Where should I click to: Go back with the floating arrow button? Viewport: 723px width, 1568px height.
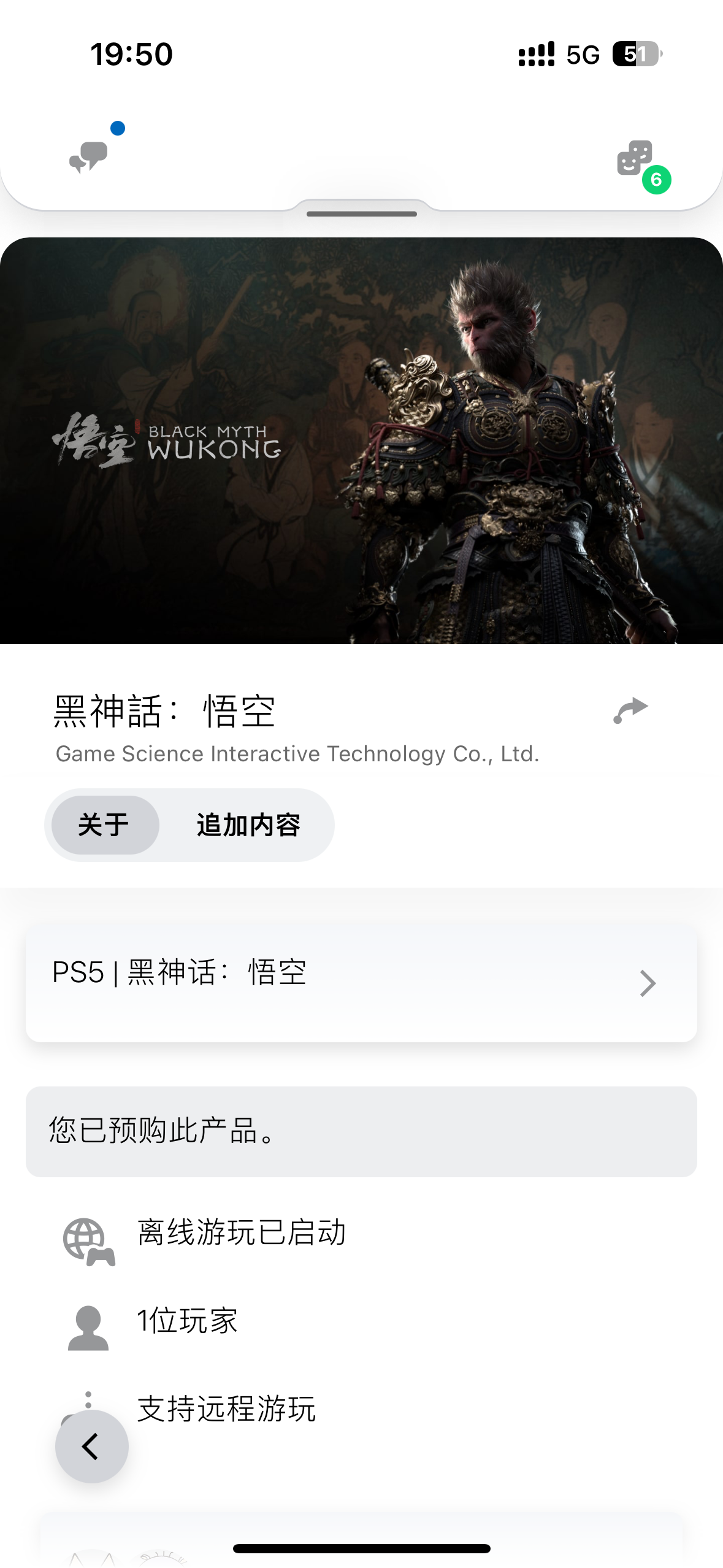coord(91,1446)
